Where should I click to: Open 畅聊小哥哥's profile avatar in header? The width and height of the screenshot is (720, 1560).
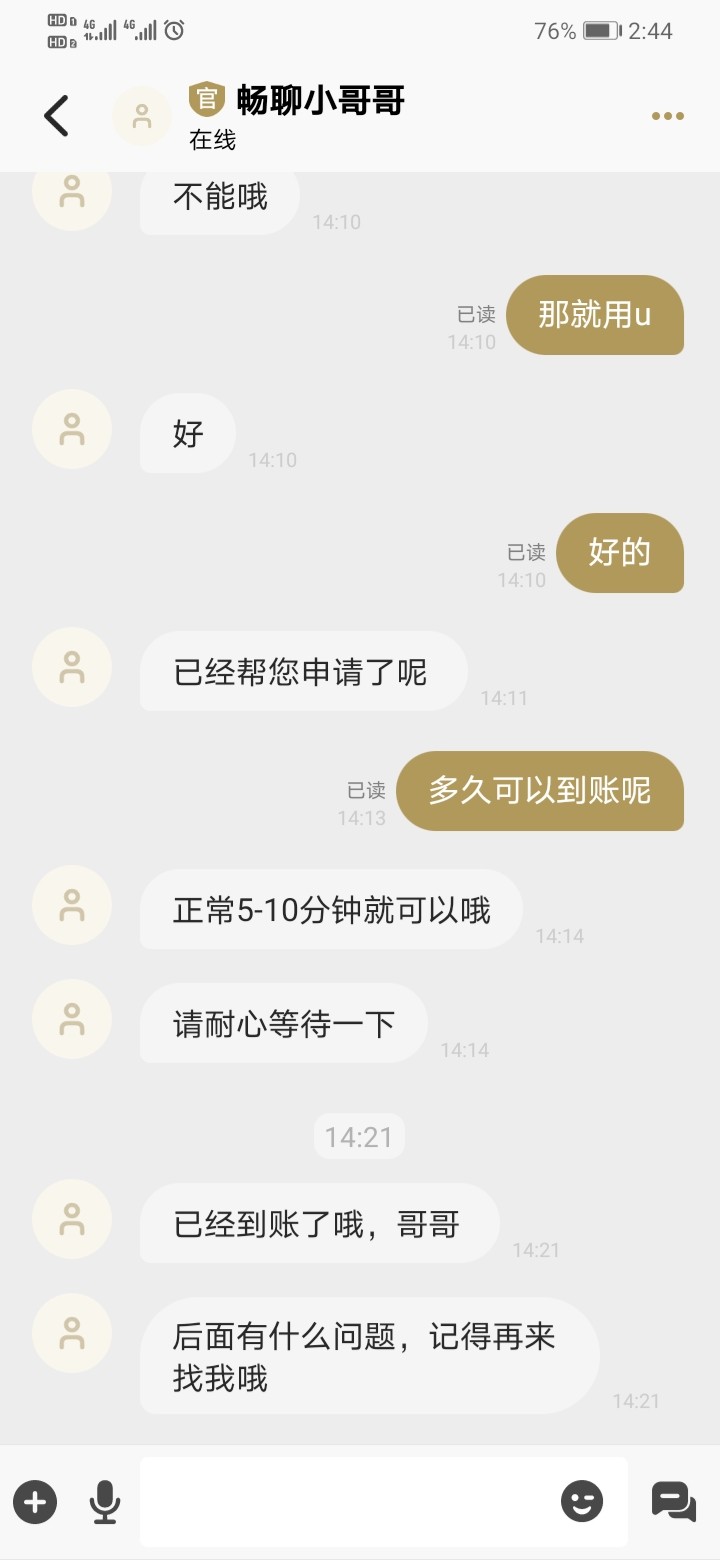tap(142, 116)
